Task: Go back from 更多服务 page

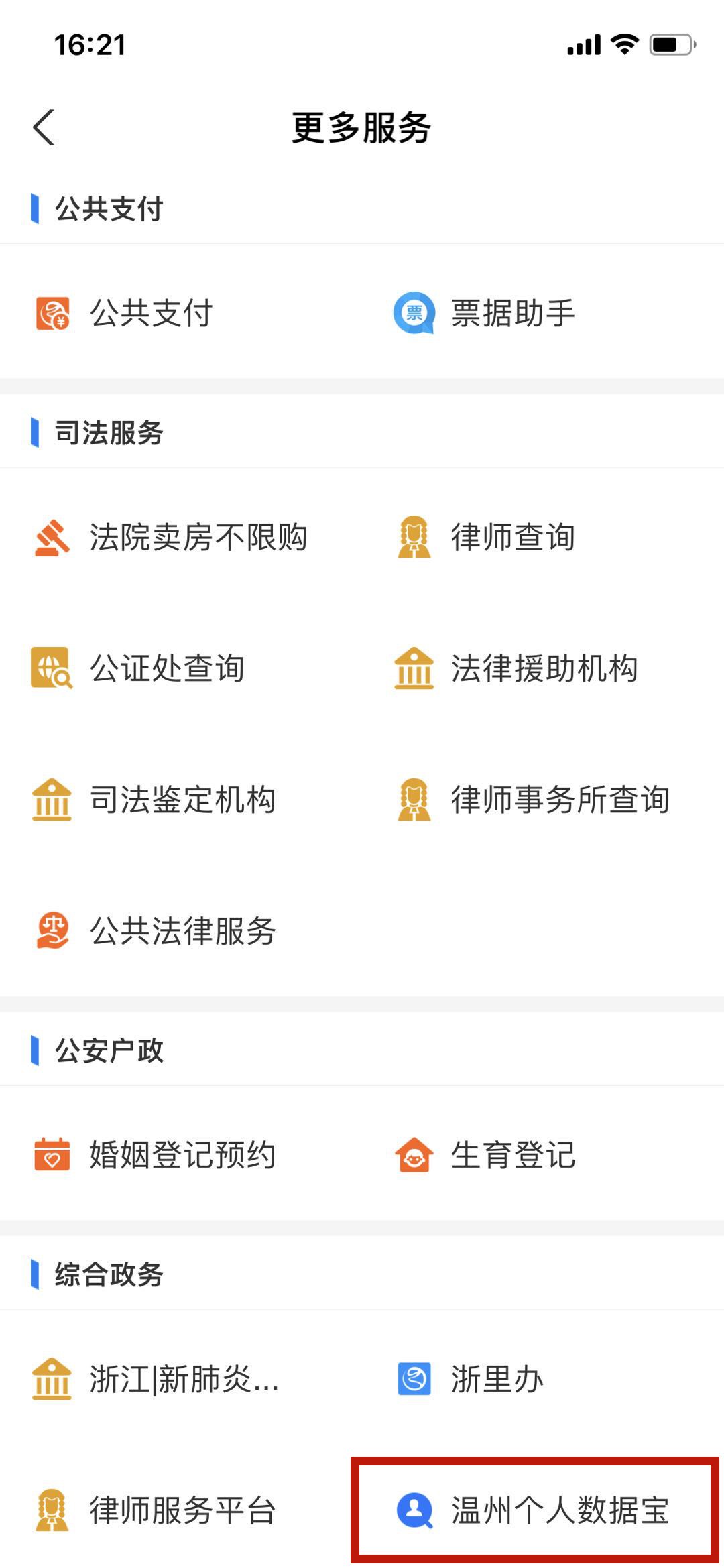Action: pos(44,127)
